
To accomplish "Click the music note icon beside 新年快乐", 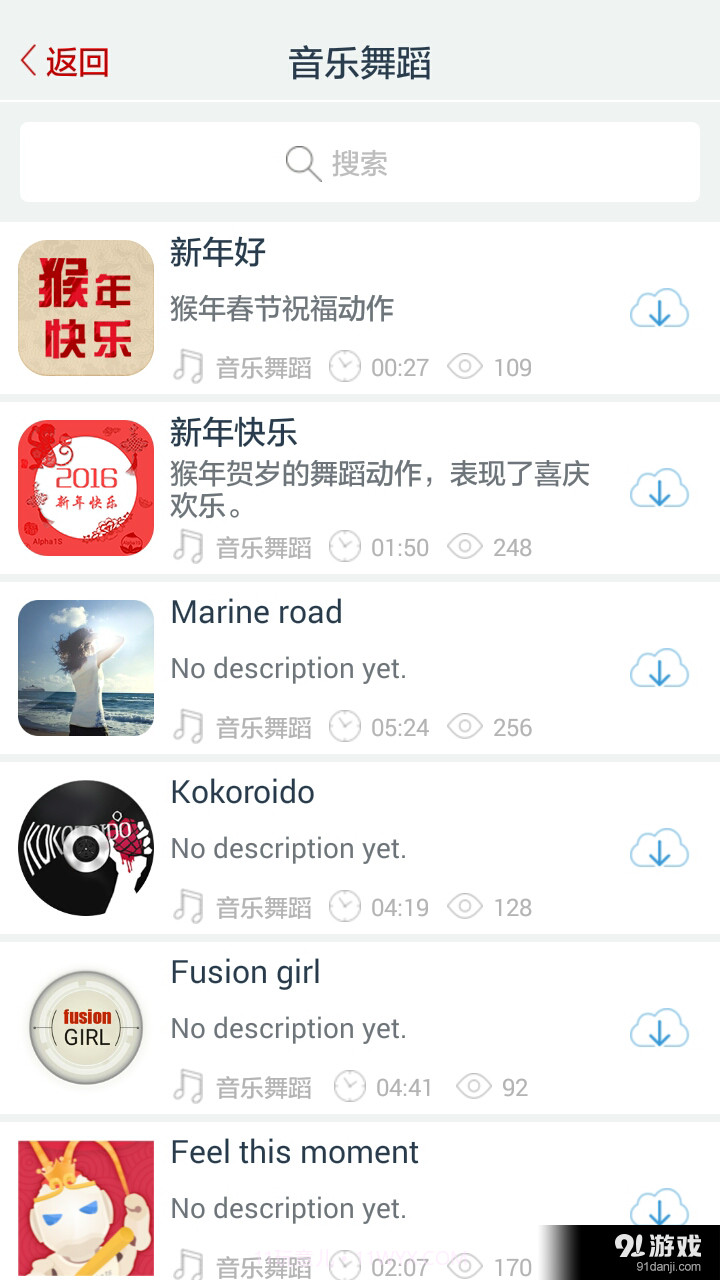I will click(187, 546).
